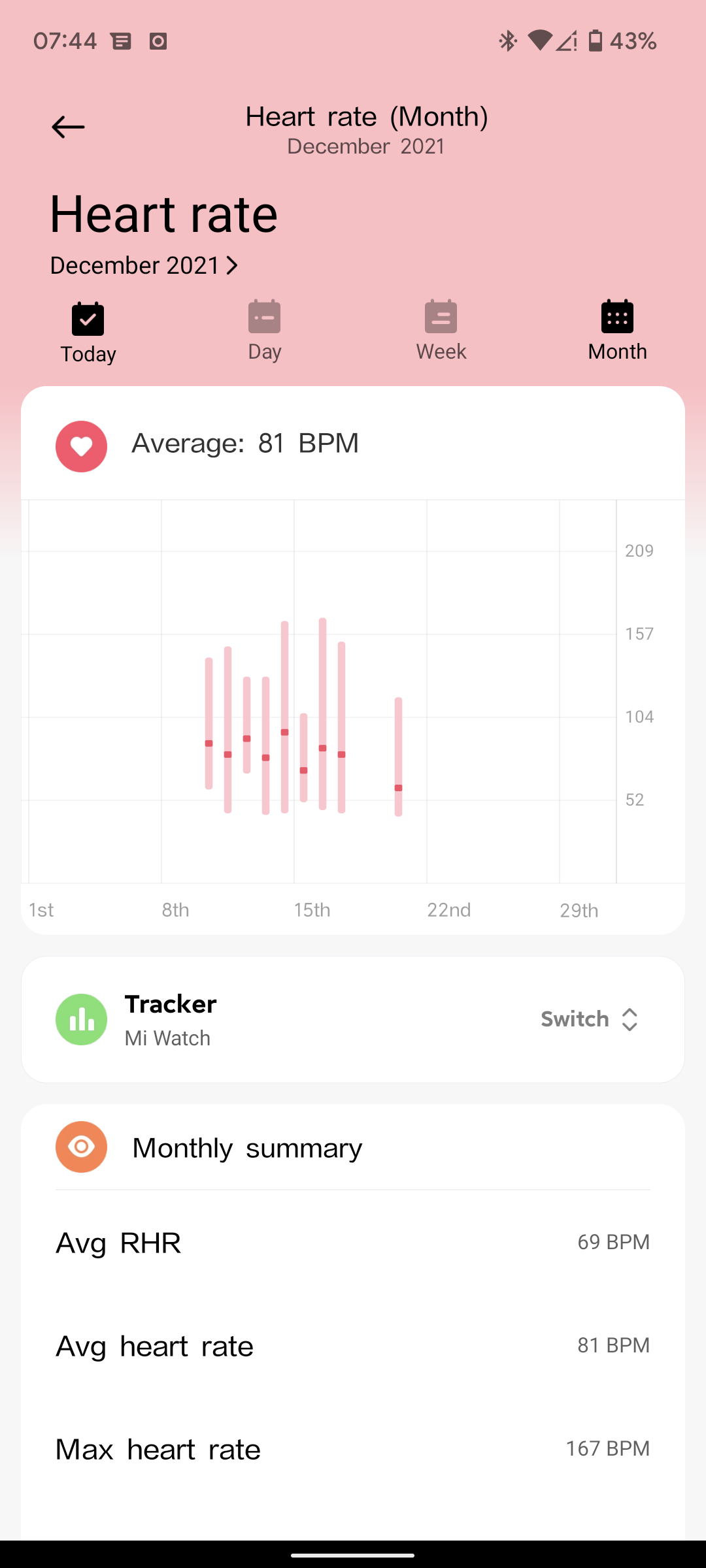Tap Switch to change tracker device

(x=590, y=1019)
